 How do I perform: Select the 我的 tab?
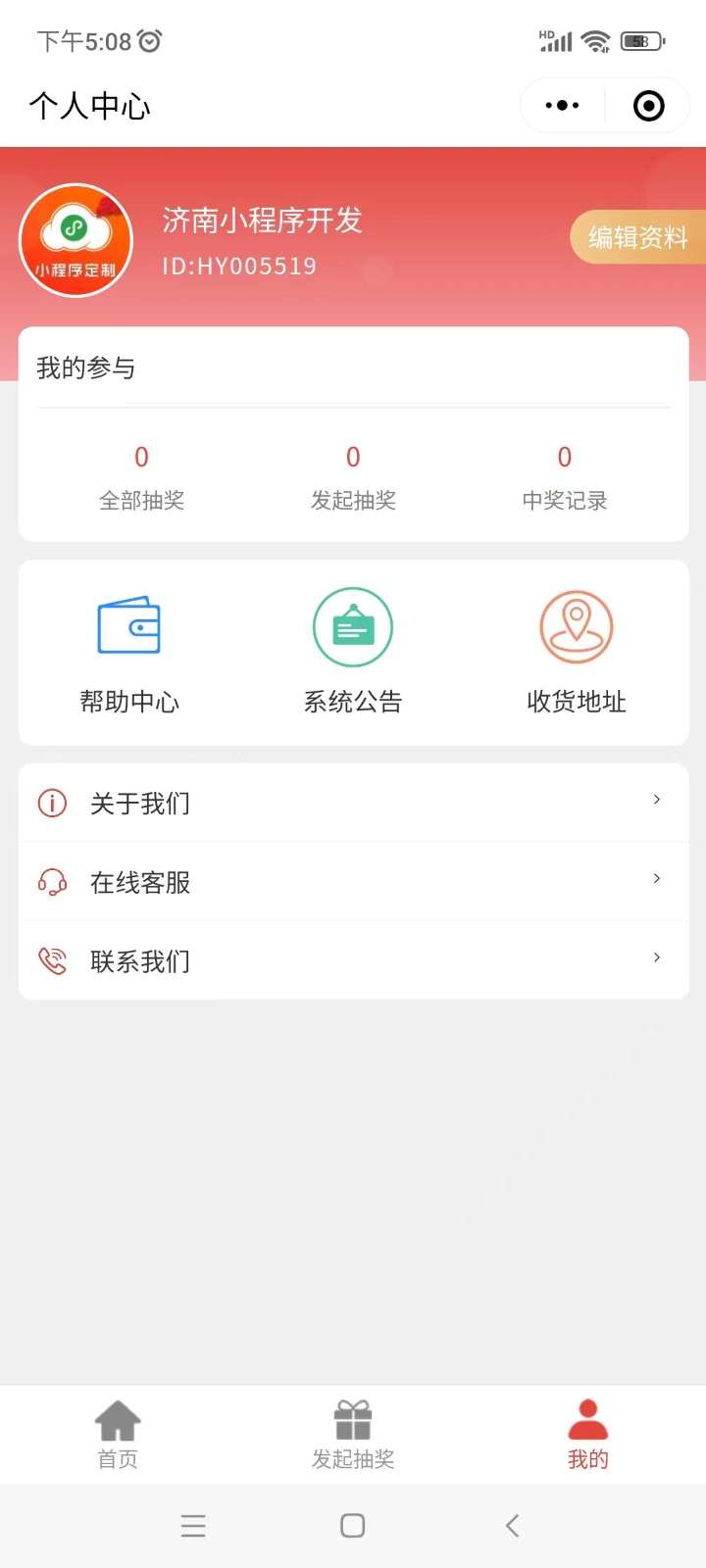click(588, 1435)
